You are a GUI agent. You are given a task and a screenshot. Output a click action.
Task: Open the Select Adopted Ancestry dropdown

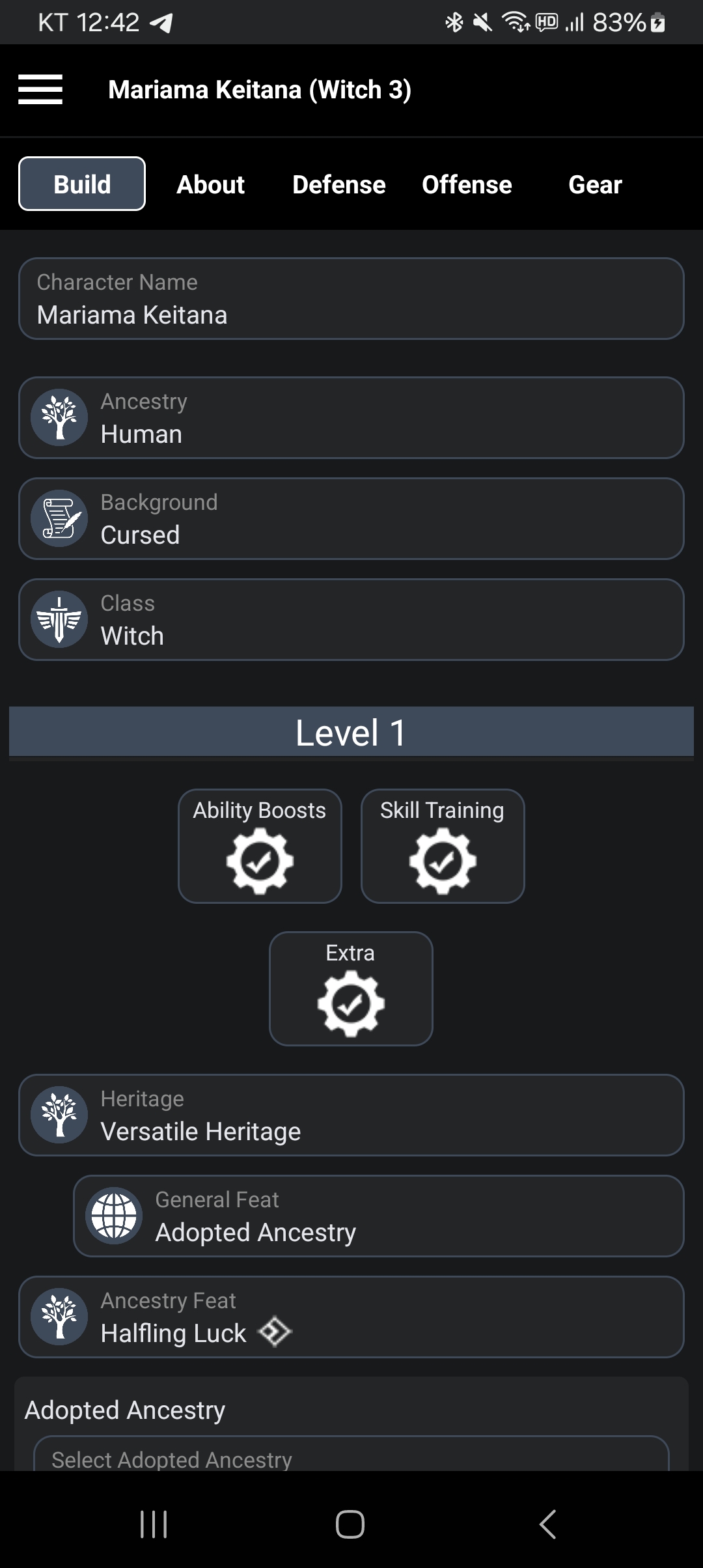point(351,1456)
